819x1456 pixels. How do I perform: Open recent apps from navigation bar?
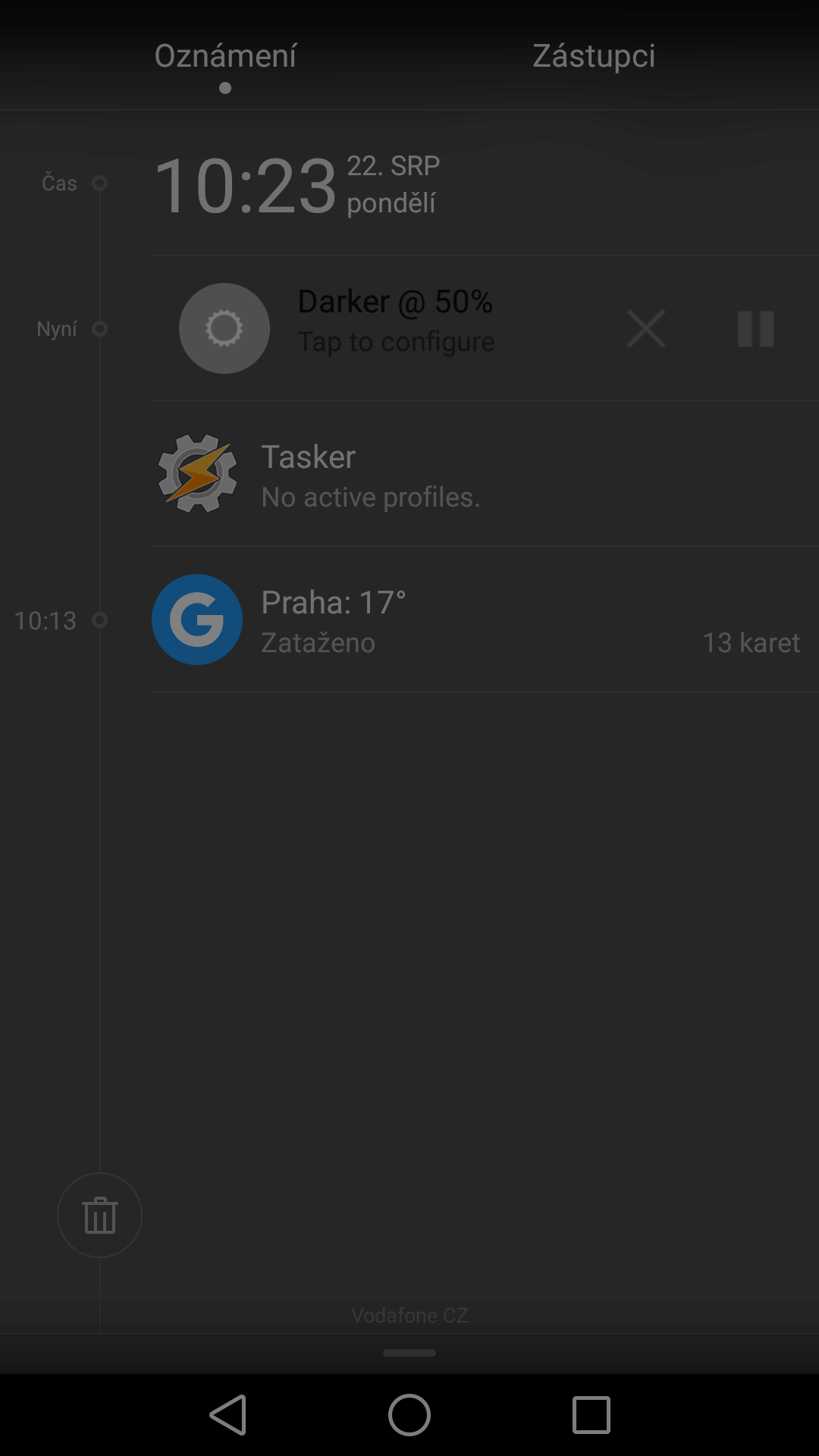point(591,1415)
